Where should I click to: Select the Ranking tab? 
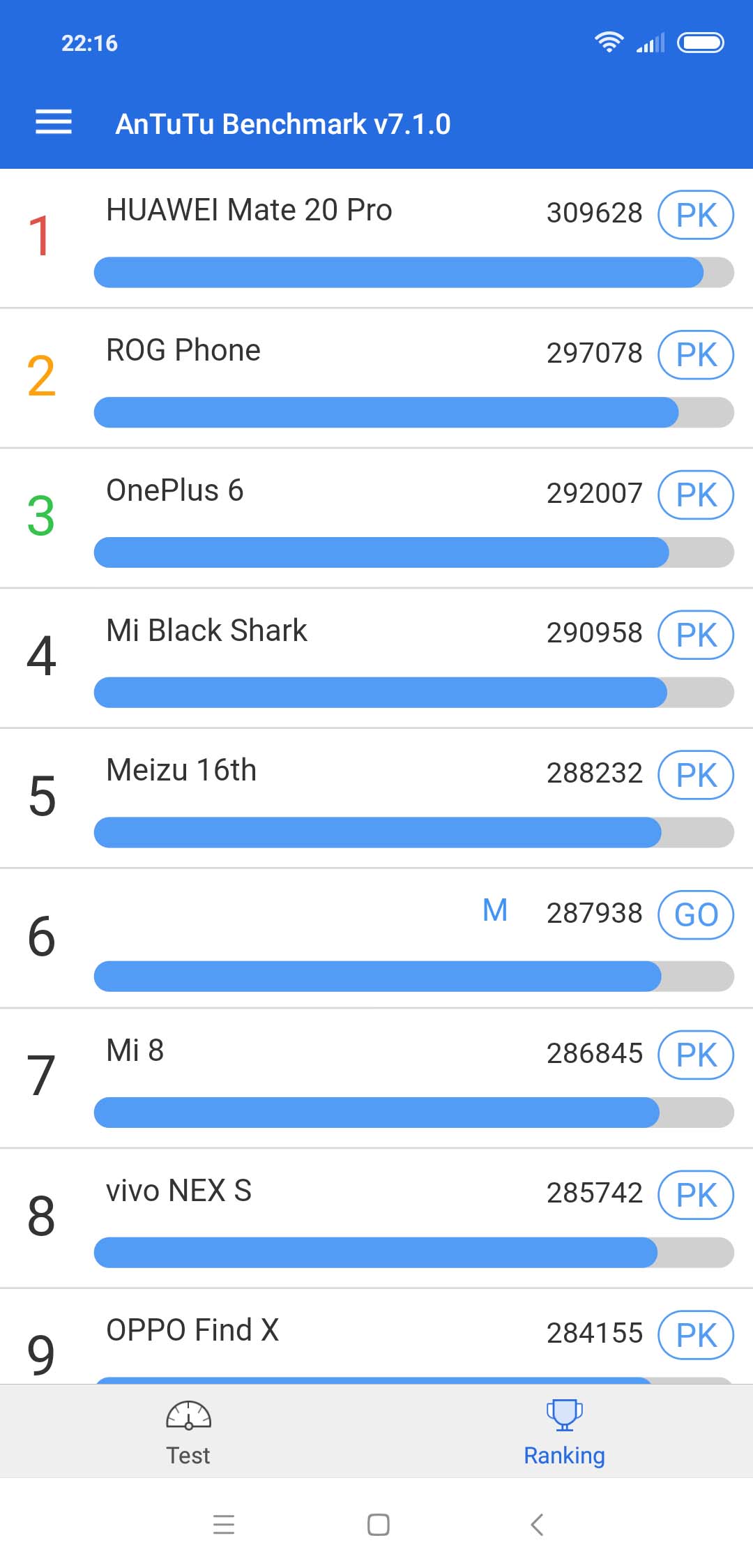pos(565,1433)
